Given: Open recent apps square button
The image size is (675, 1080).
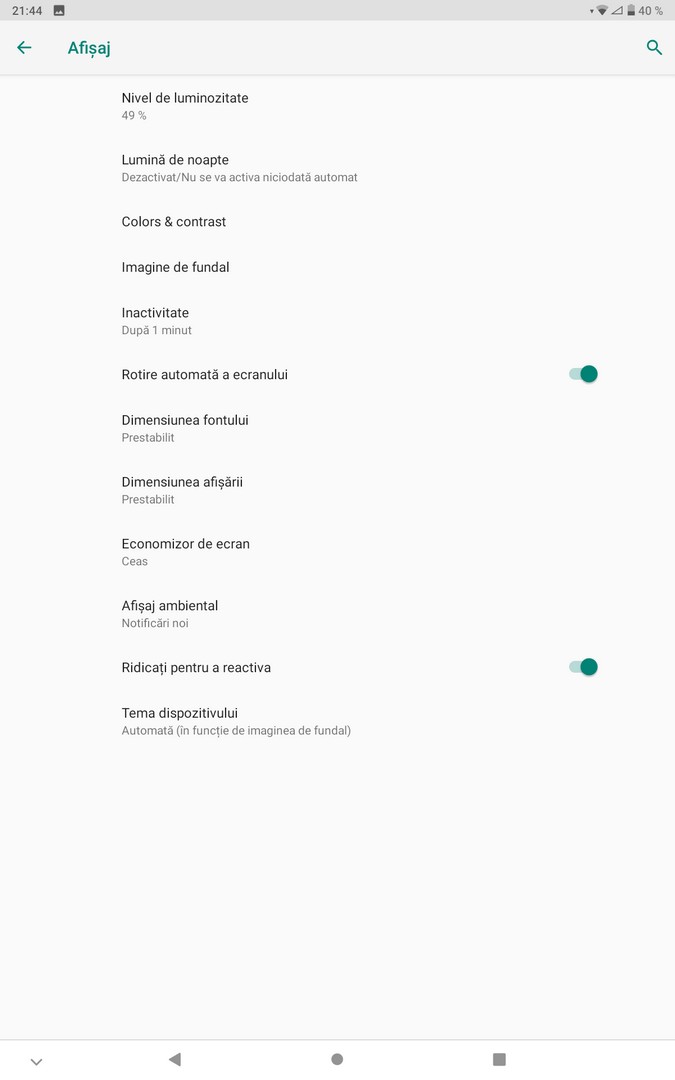Looking at the screenshot, I should pyautogui.click(x=499, y=1059).
